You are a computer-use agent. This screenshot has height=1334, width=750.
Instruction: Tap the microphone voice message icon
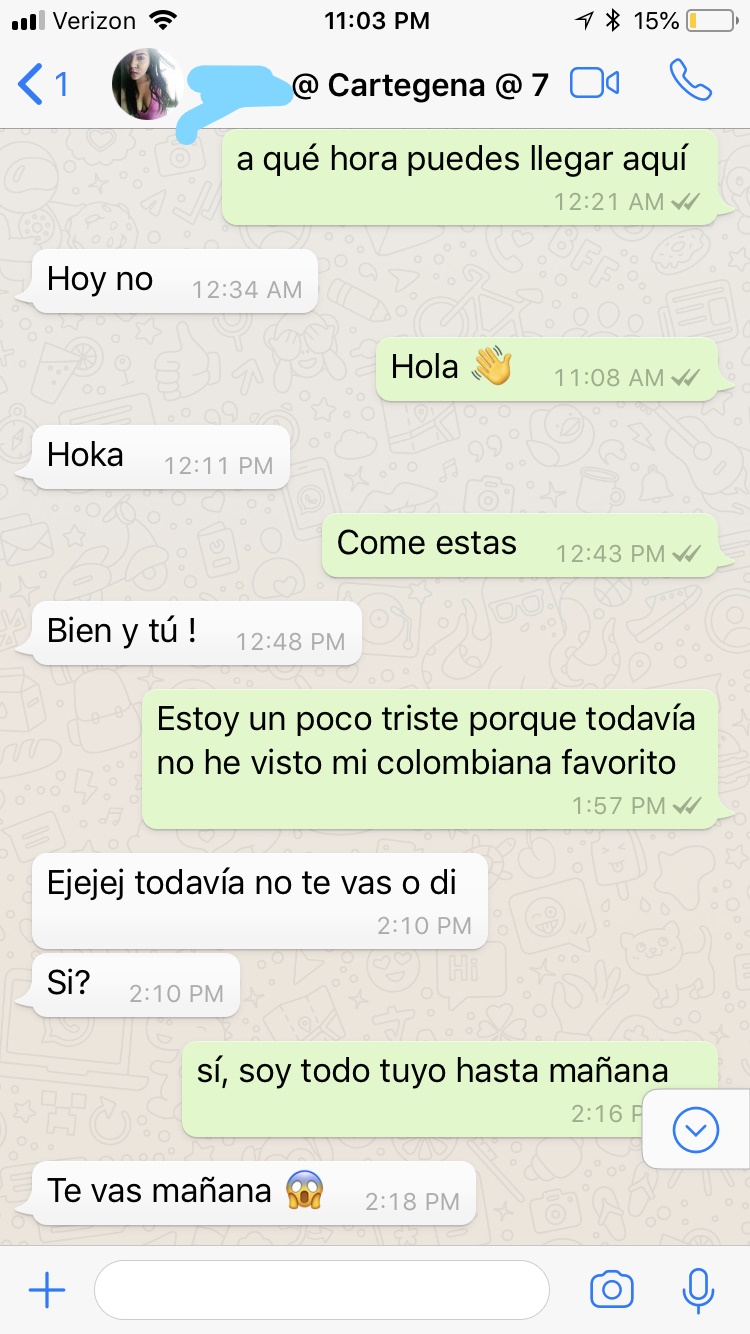[698, 1290]
